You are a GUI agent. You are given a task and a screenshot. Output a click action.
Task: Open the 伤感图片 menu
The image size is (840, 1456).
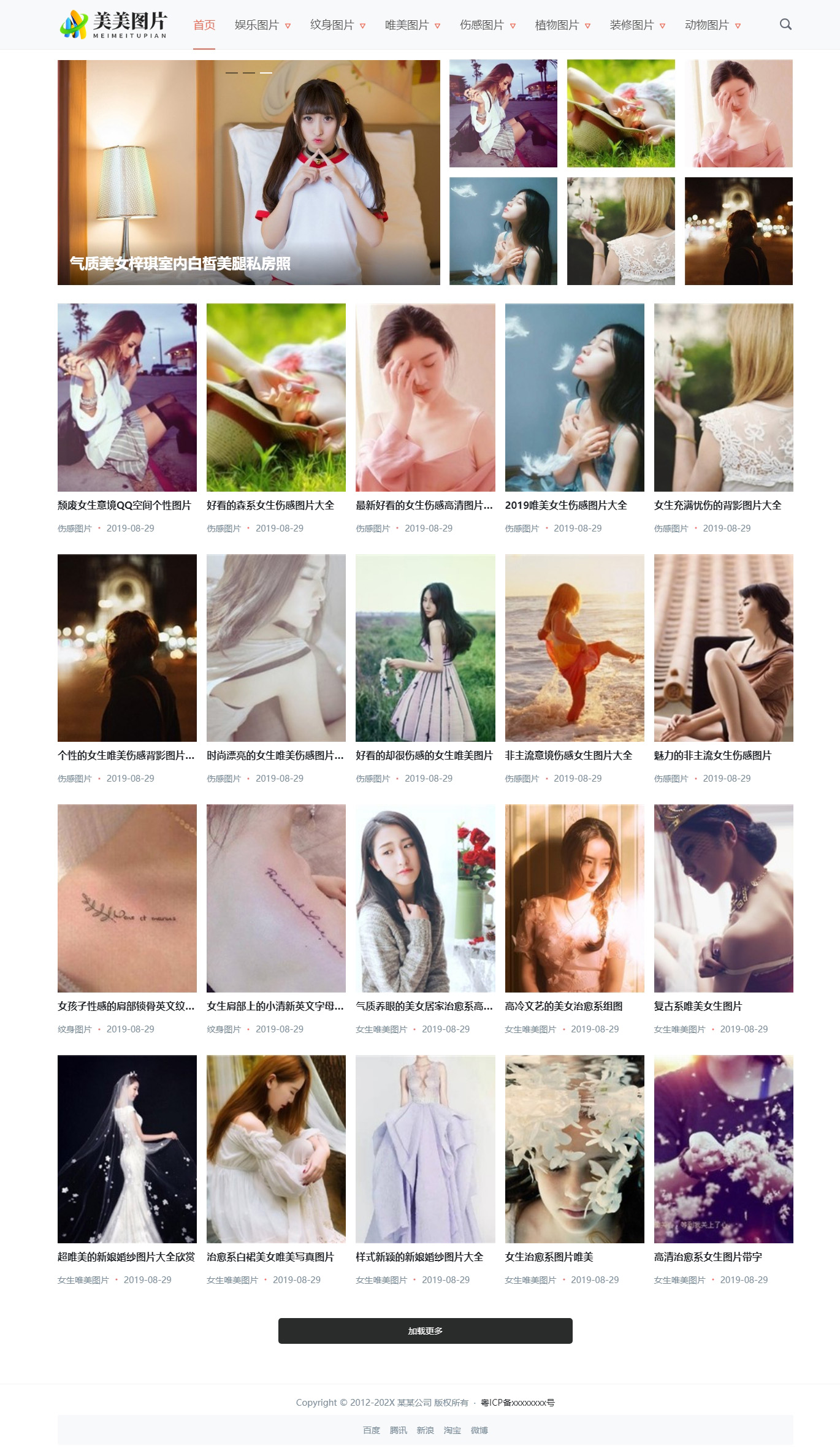coord(482,25)
